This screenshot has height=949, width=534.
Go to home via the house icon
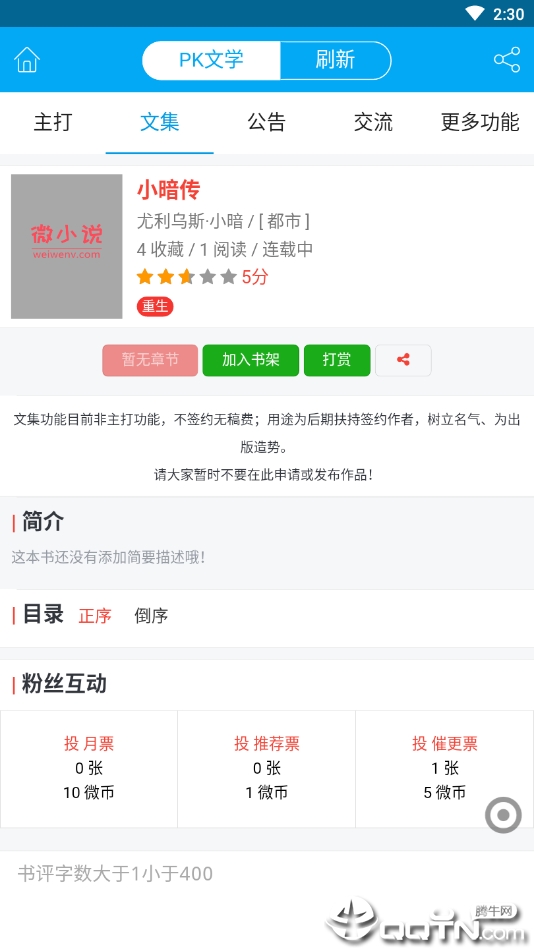point(27,59)
